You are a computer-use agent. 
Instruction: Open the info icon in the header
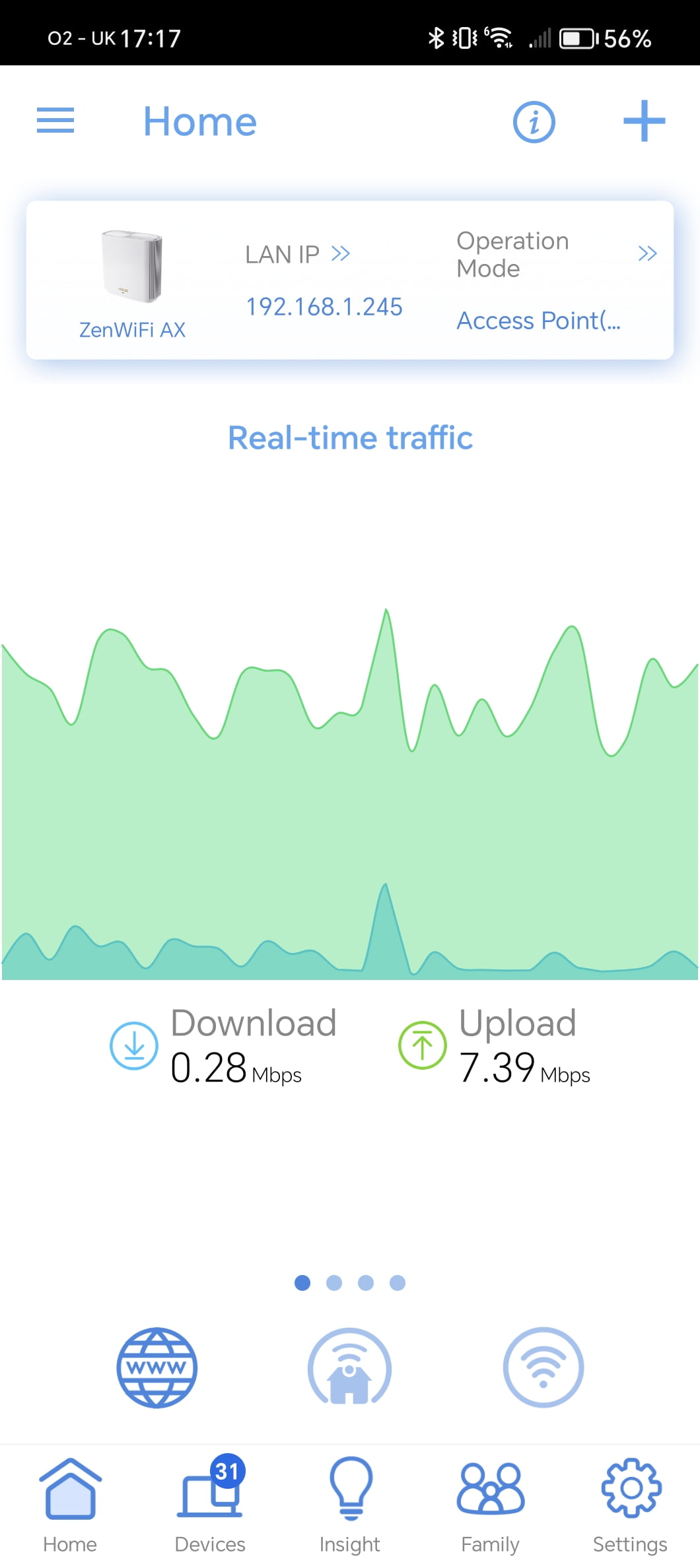pos(534,122)
